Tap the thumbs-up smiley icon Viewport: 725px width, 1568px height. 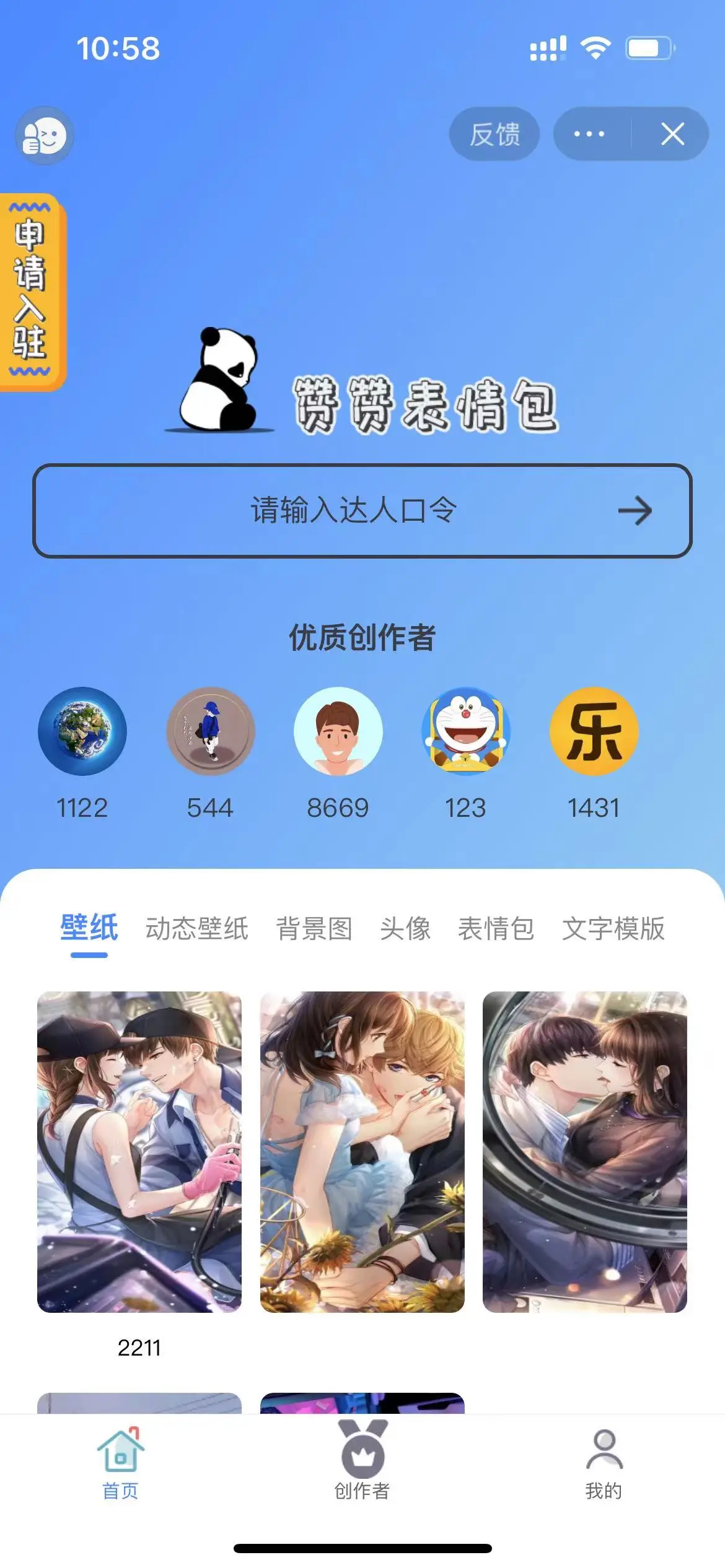point(44,136)
